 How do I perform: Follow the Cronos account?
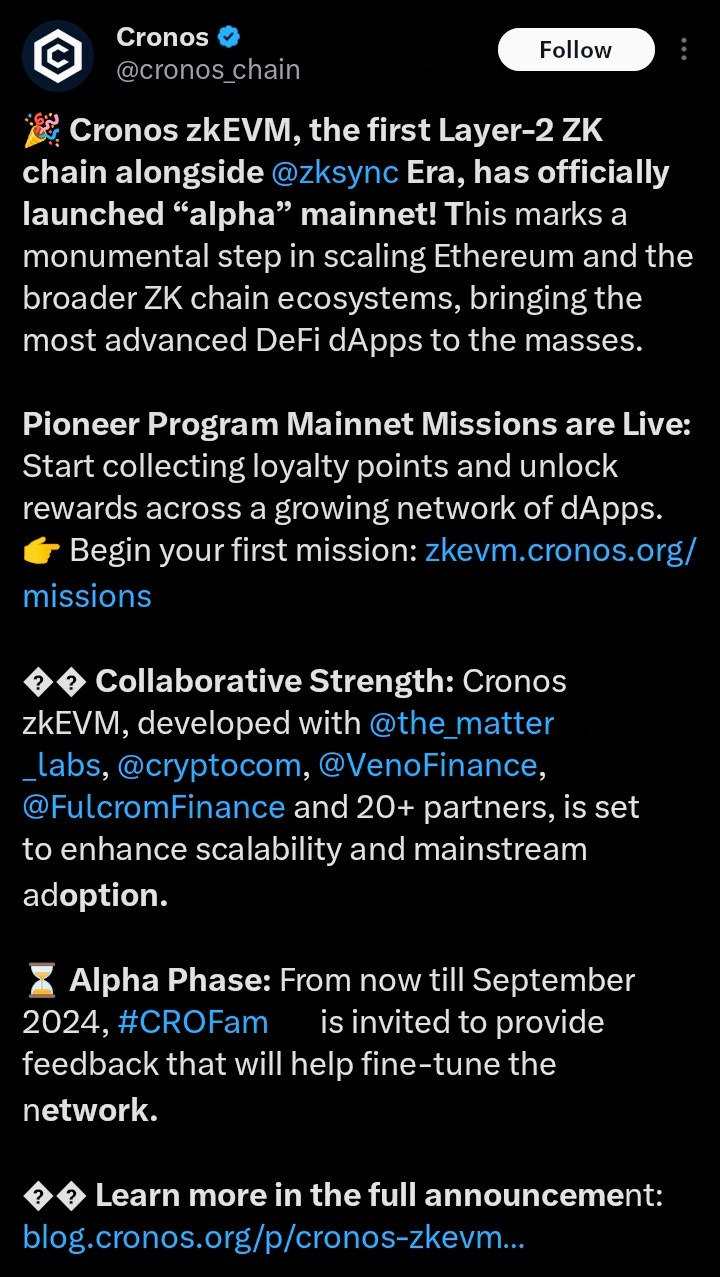[x=576, y=50]
